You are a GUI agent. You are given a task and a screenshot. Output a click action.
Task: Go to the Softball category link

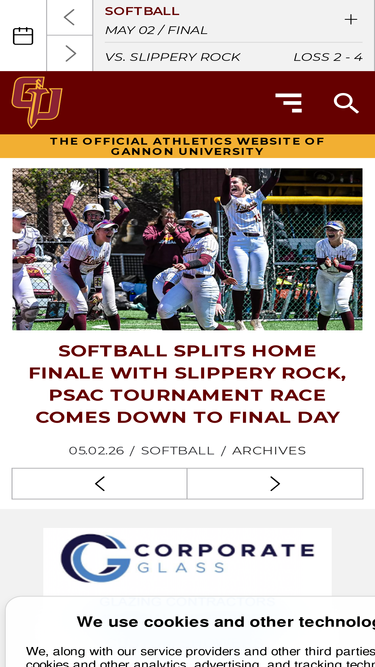pos(177,451)
